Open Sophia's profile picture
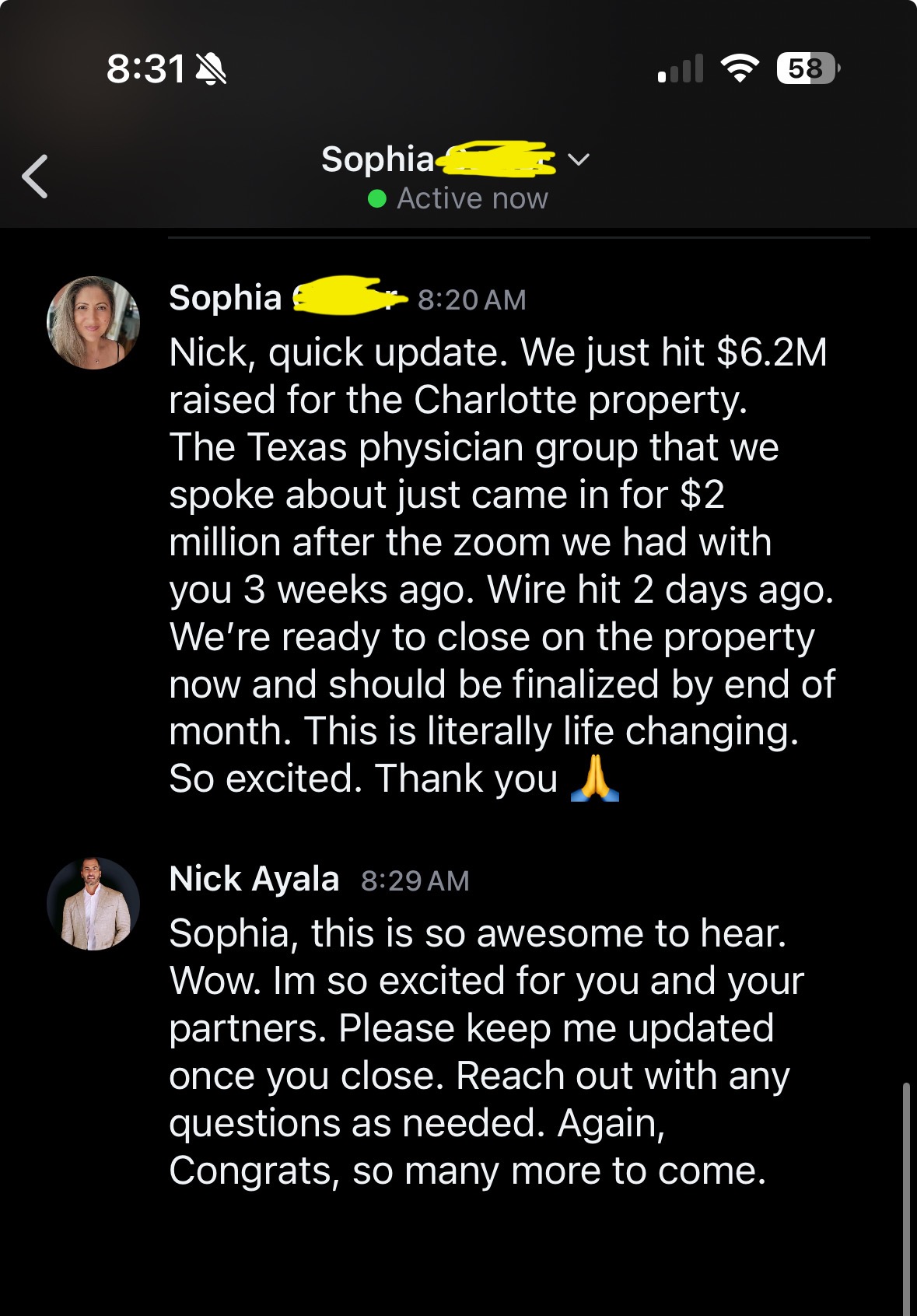The height and width of the screenshot is (1316, 917). click(x=93, y=322)
